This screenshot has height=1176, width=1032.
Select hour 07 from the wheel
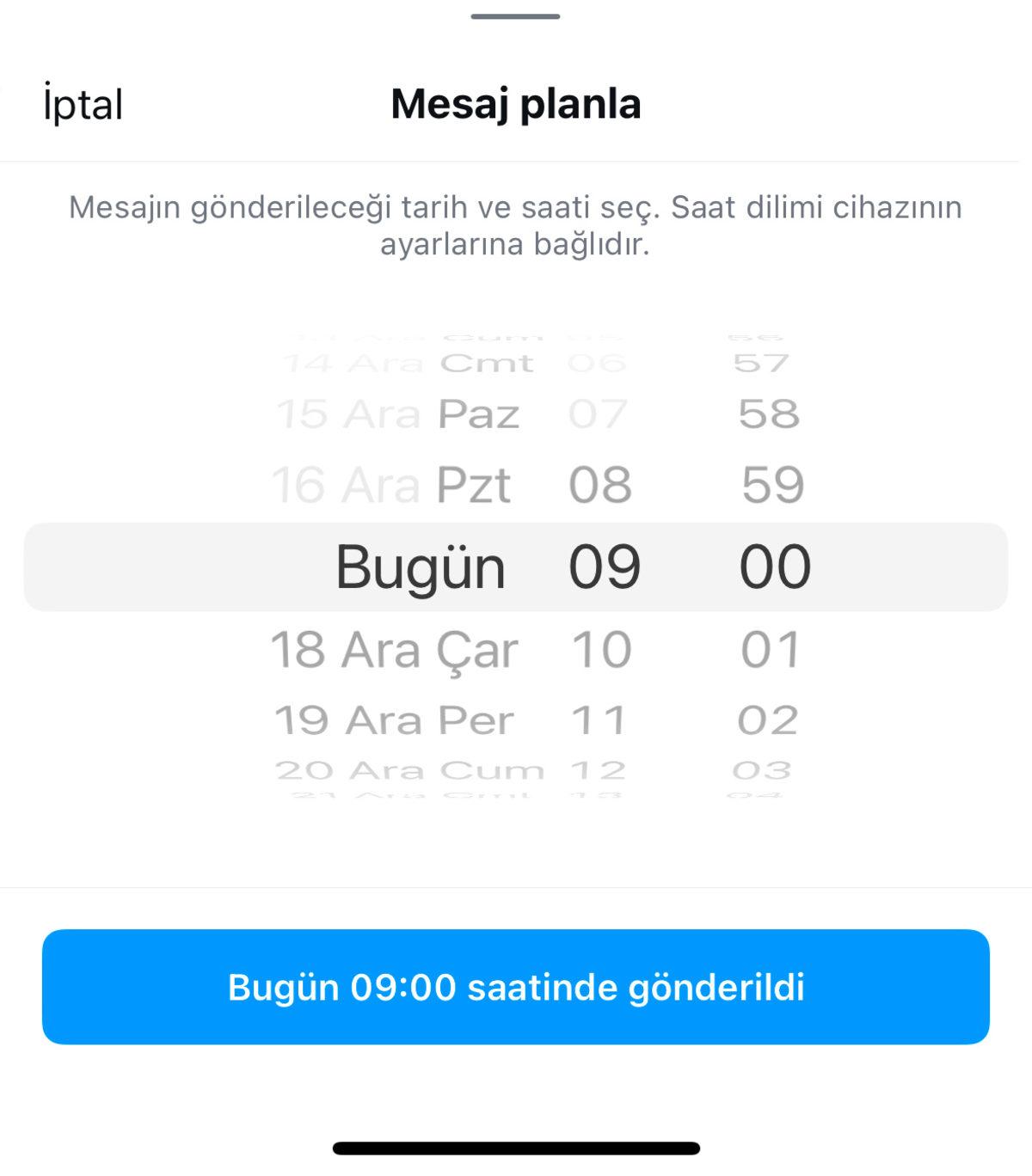pos(600,415)
